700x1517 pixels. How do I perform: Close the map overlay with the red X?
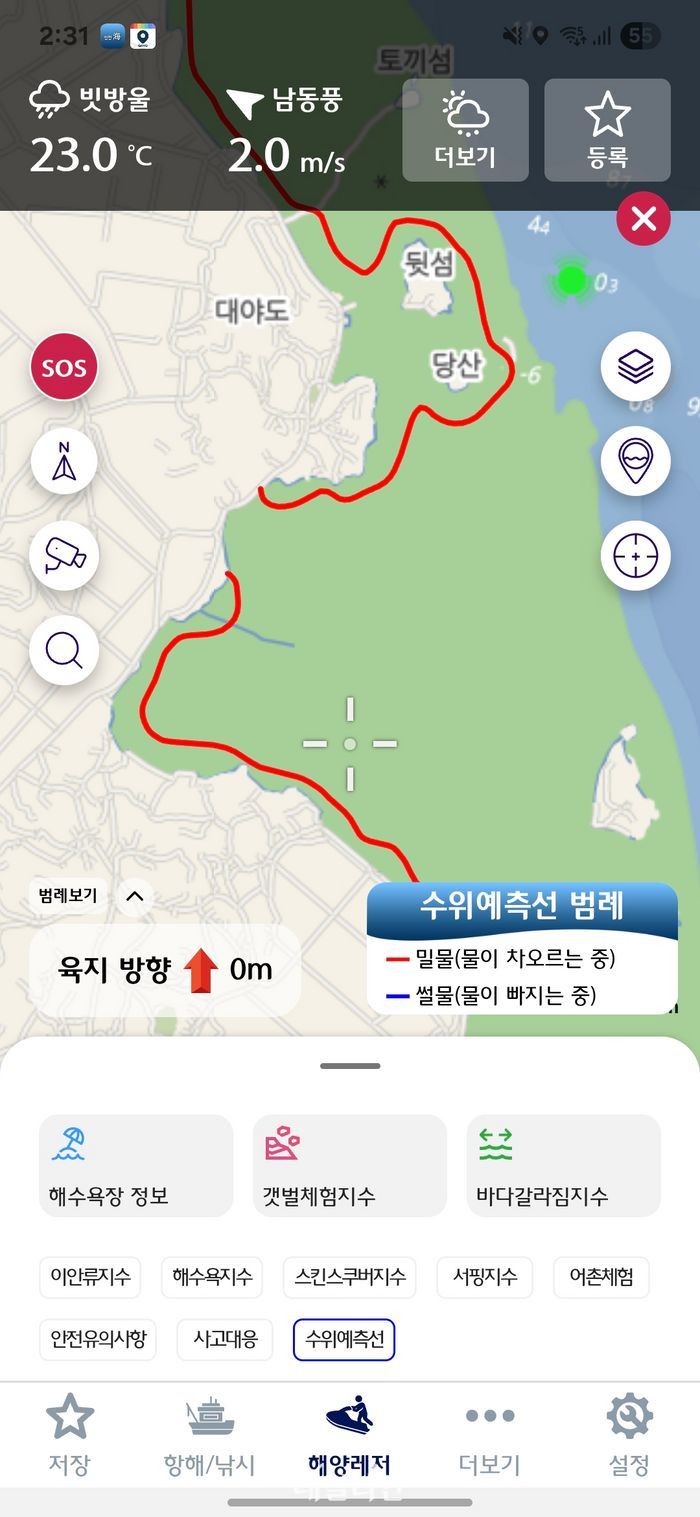[x=643, y=219]
